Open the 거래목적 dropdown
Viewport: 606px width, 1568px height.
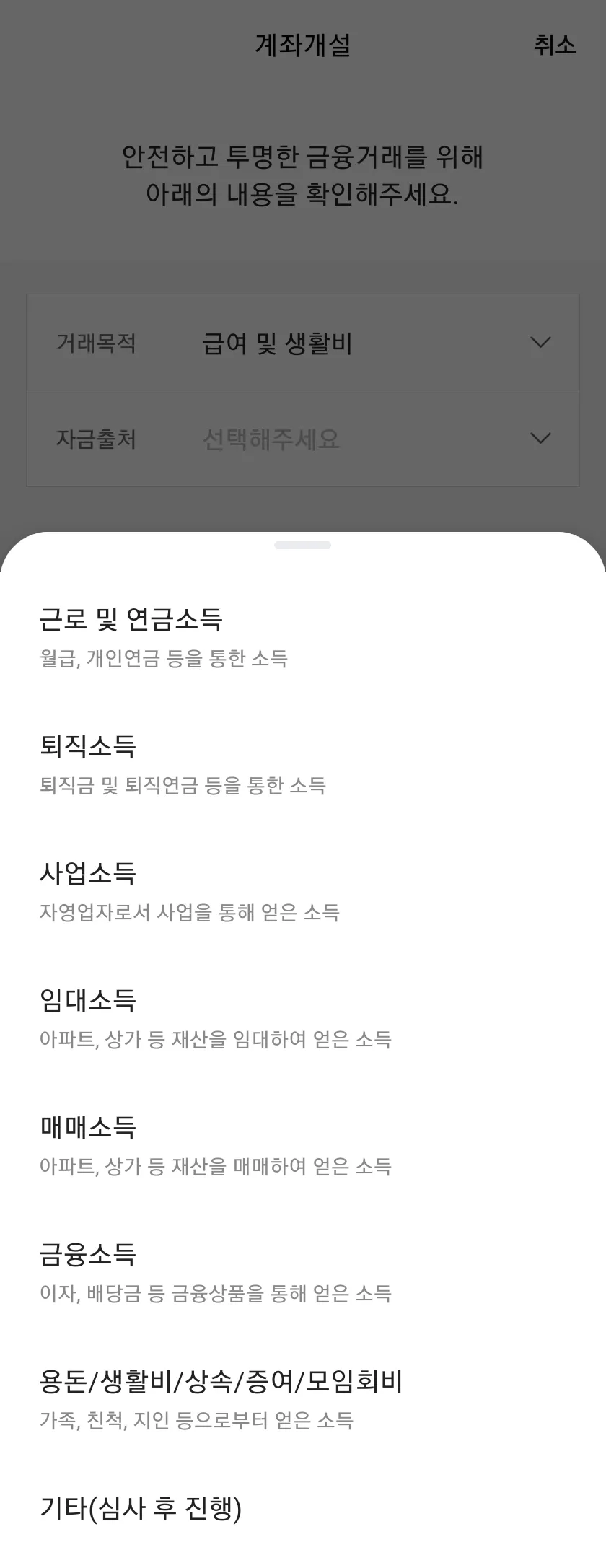click(303, 343)
